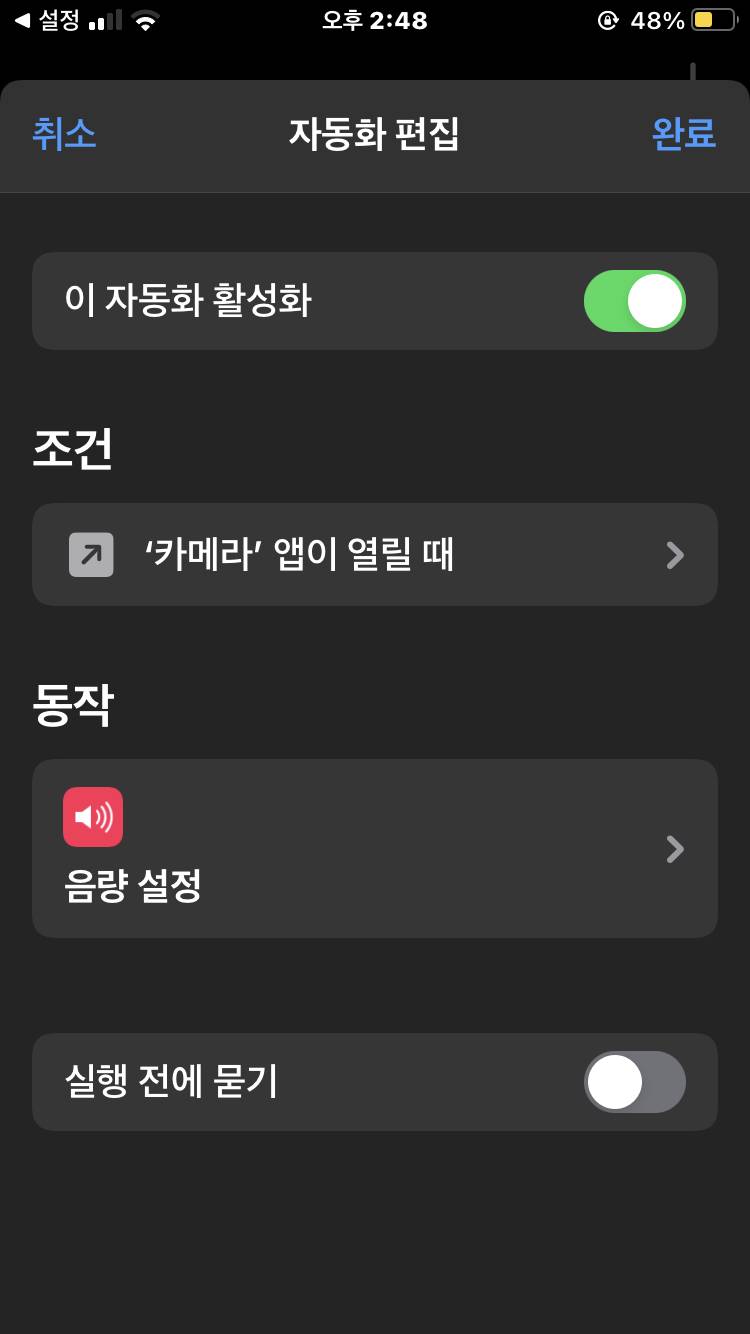Tap the 자동화 편집 title
750x1334 pixels.
[x=375, y=136]
